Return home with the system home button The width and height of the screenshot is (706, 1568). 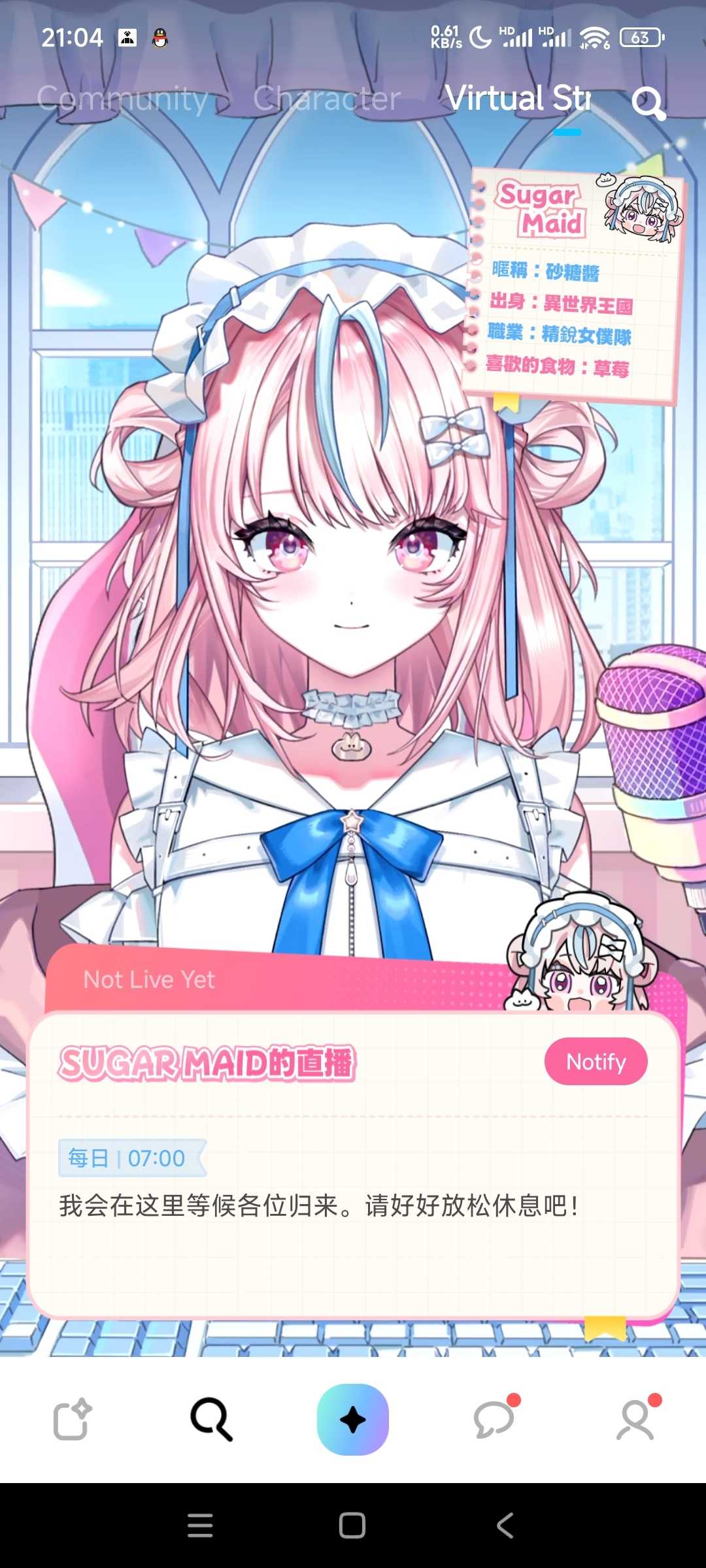tap(352, 1526)
